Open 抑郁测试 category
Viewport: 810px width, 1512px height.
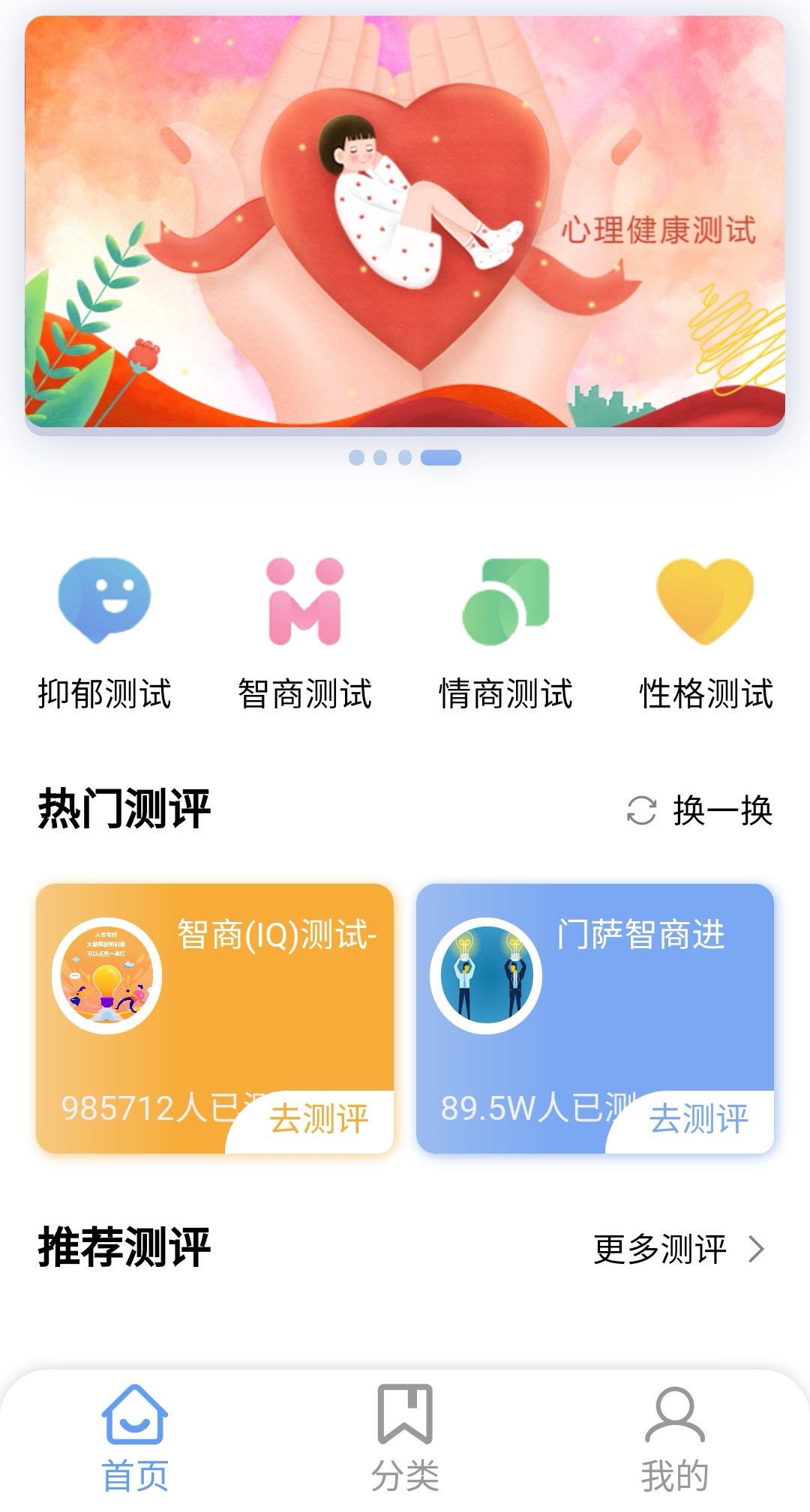click(x=105, y=633)
